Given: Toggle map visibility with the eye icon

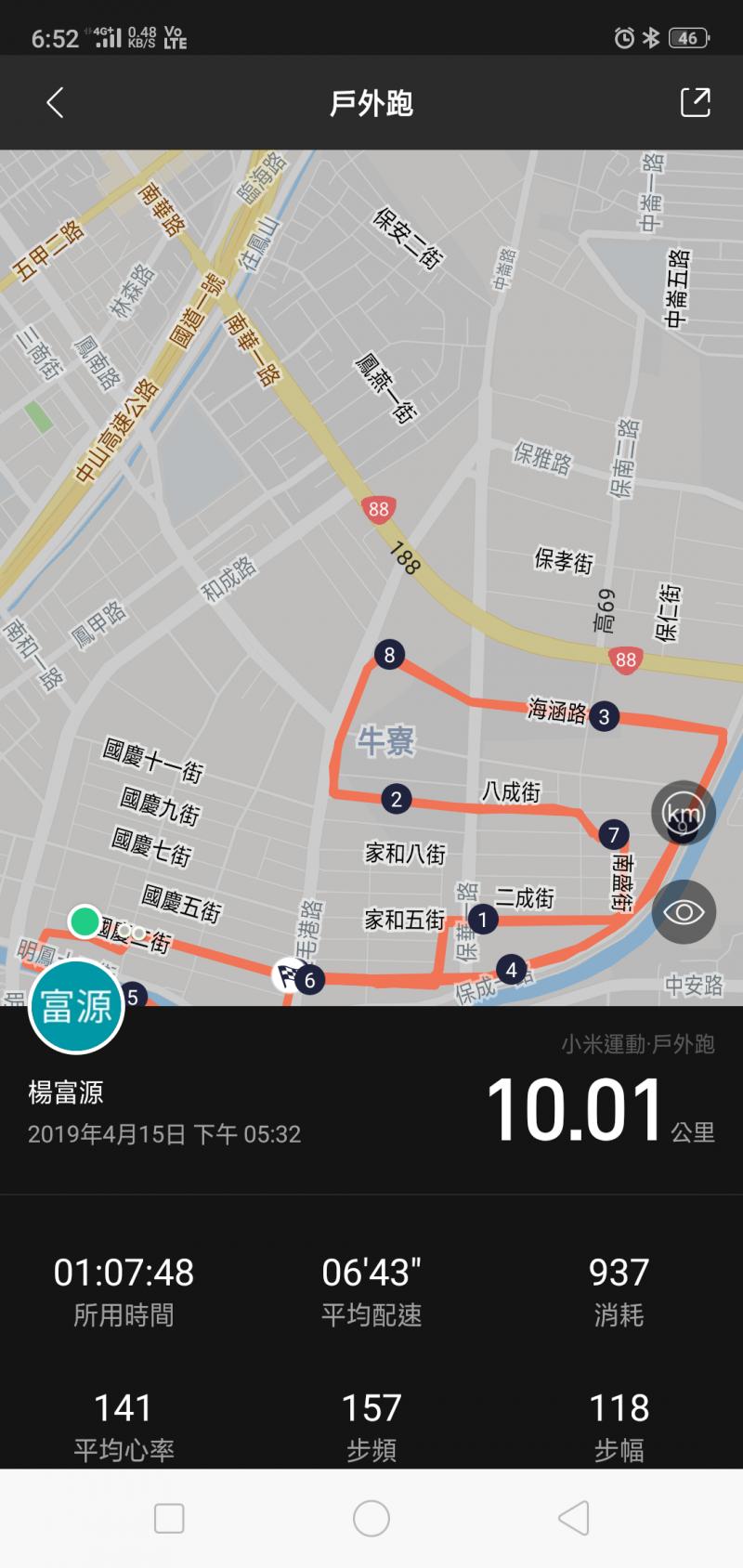Looking at the screenshot, I should [684, 912].
